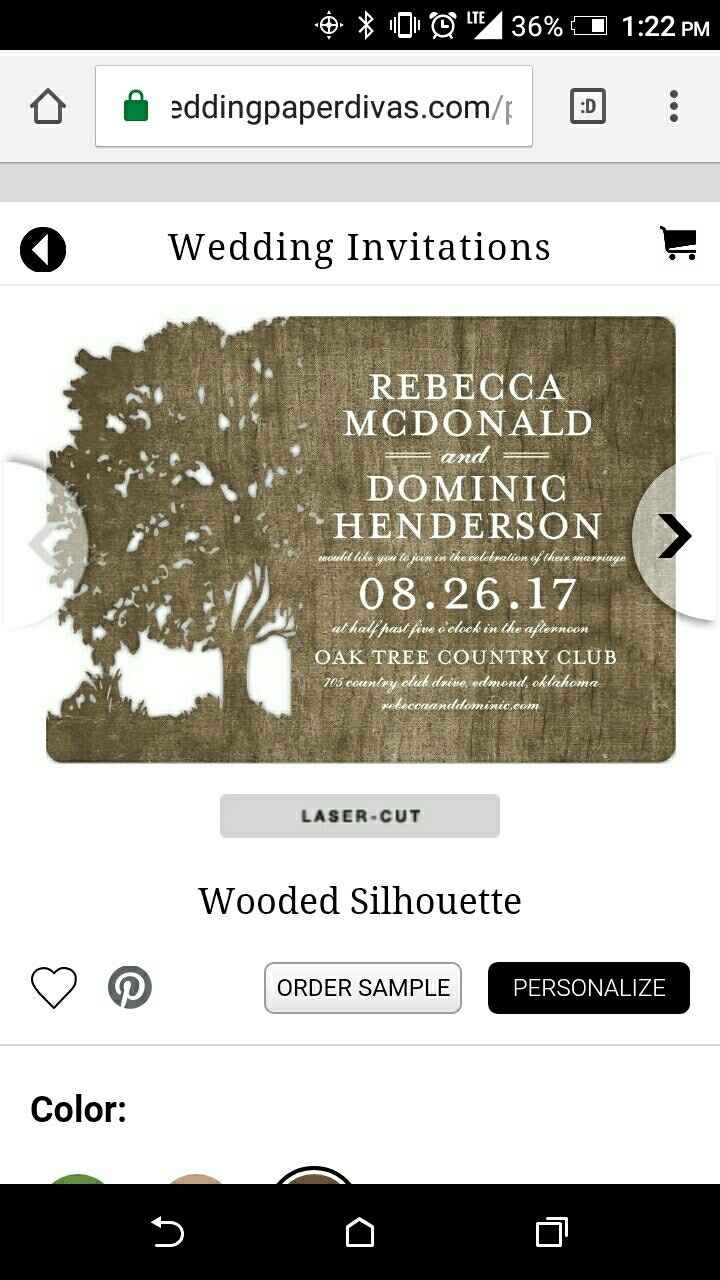This screenshot has height=1280, width=720.
Task: Open the Wooded Silhouette invitation image
Action: coord(360,540)
